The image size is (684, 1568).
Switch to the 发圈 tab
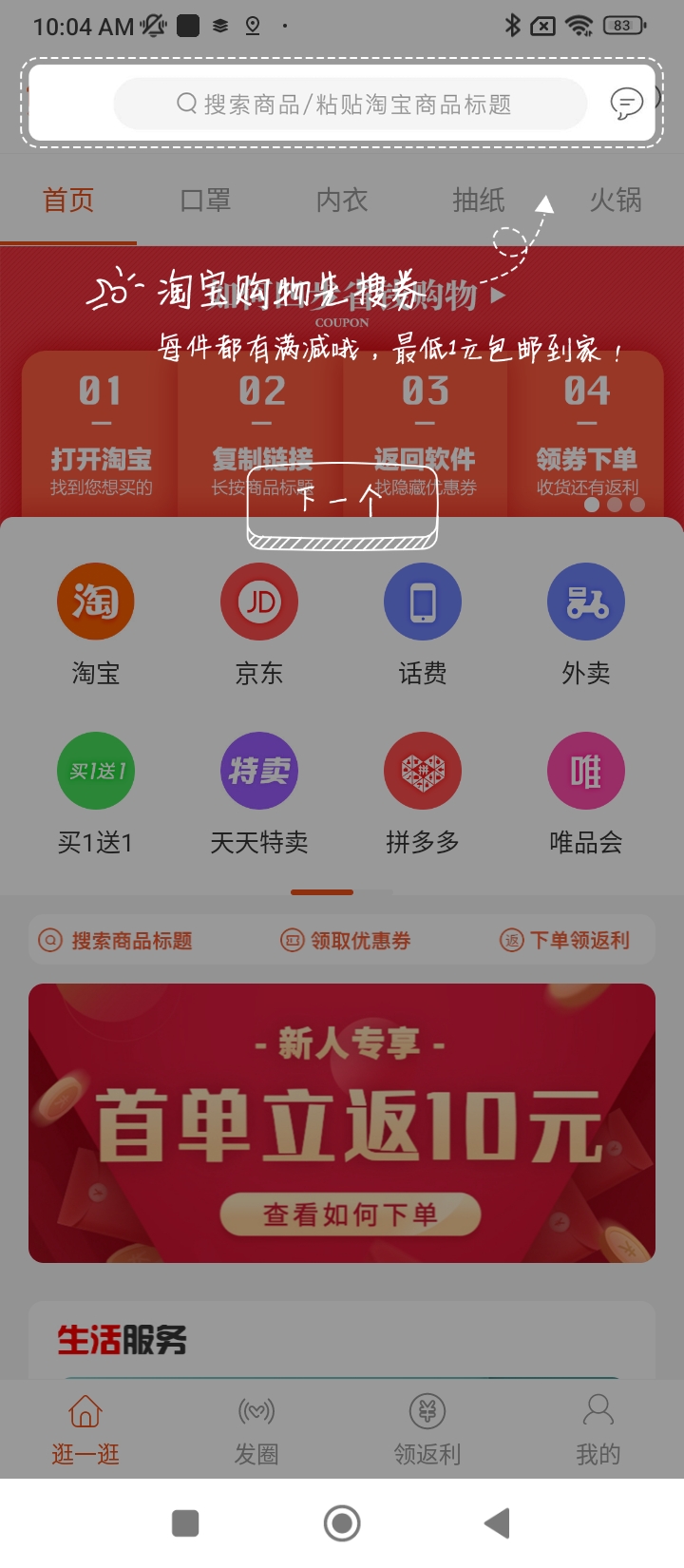[256, 1430]
